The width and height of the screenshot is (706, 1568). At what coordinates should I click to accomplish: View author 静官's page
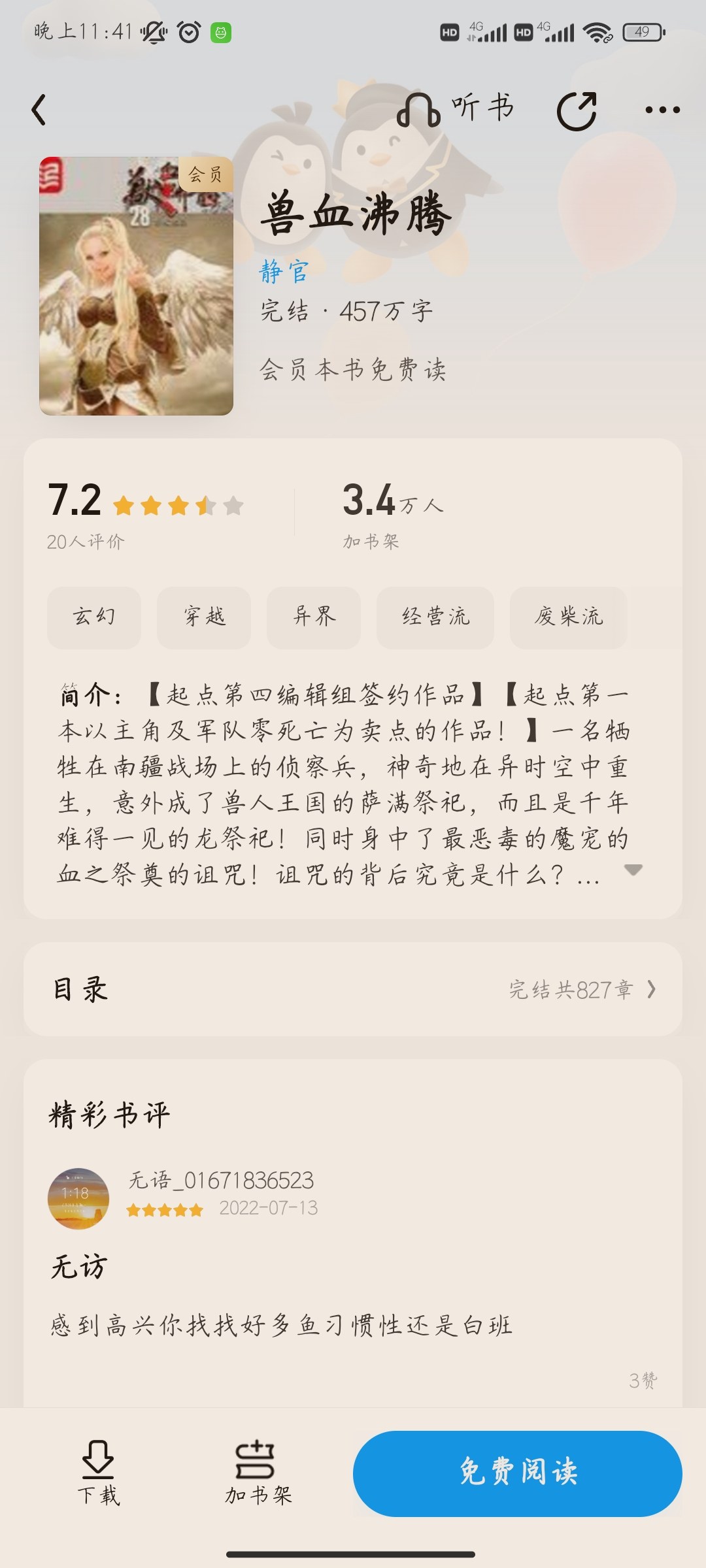284,270
